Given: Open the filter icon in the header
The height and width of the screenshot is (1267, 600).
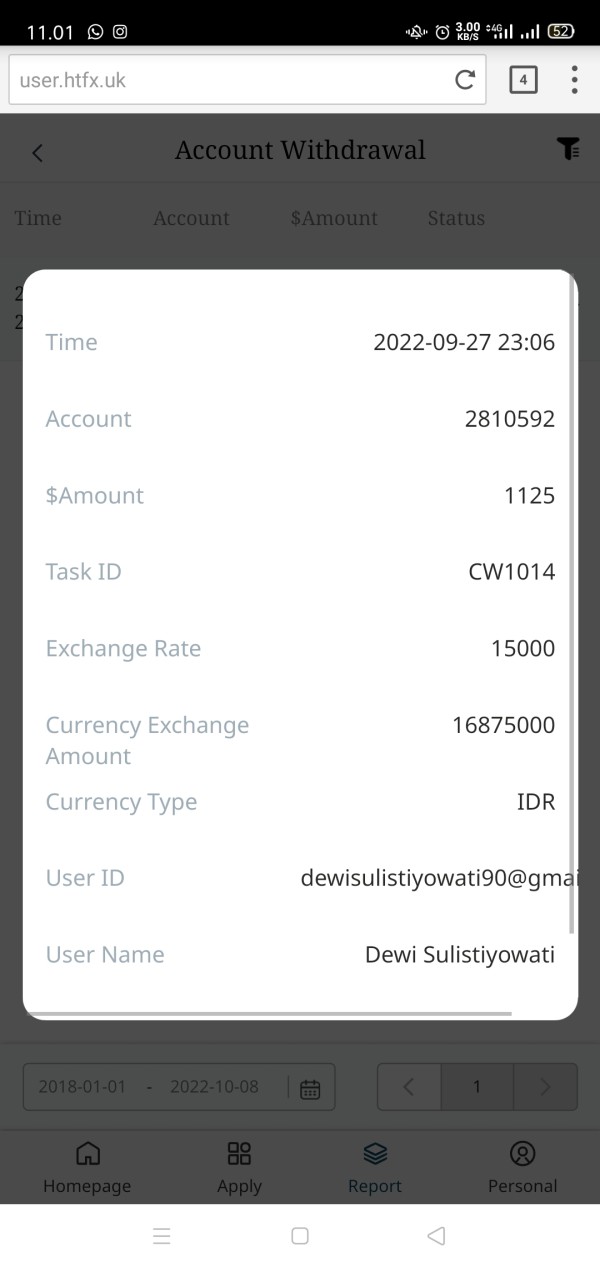Looking at the screenshot, I should pyautogui.click(x=568, y=150).
